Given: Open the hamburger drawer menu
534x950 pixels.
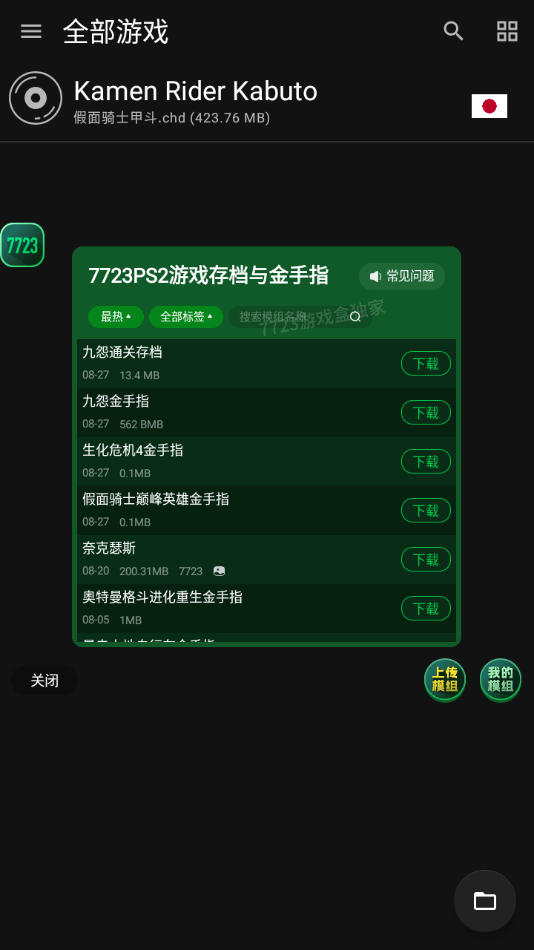Looking at the screenshot, I should [31, 32].
